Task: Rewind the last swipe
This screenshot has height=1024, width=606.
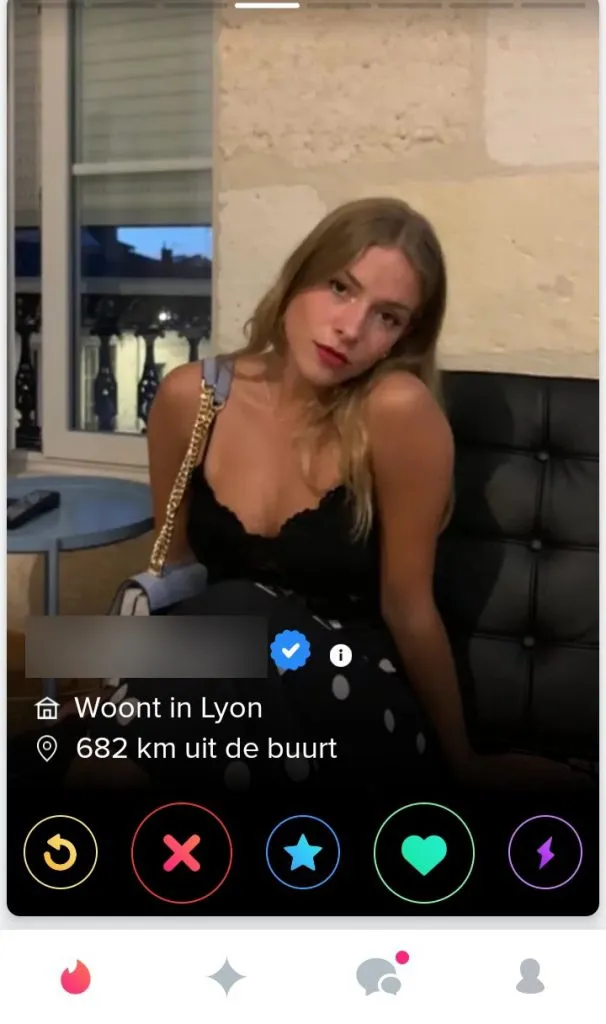Action: point(60,853)
